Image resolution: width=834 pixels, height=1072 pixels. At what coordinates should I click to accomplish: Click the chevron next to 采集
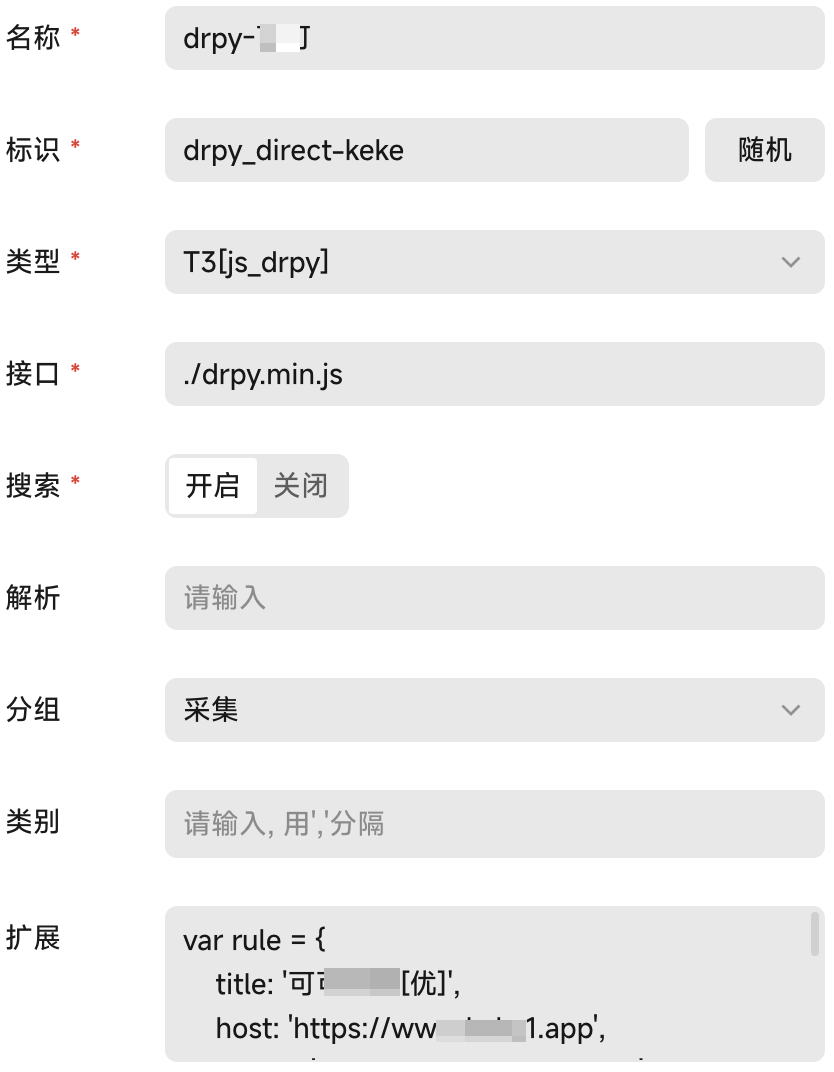(791, 710)
